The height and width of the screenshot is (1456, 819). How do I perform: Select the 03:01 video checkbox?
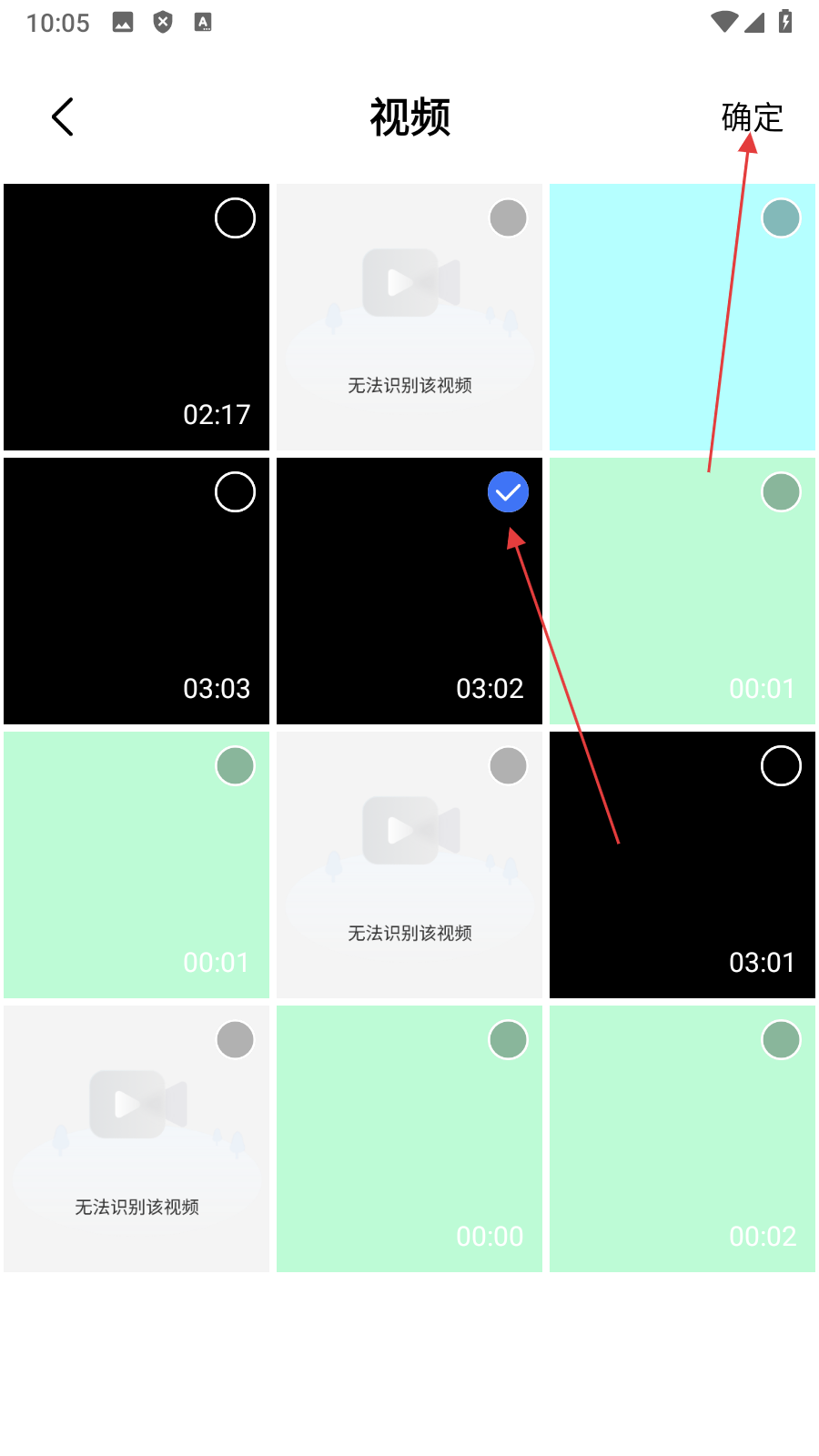coord(781,766)
